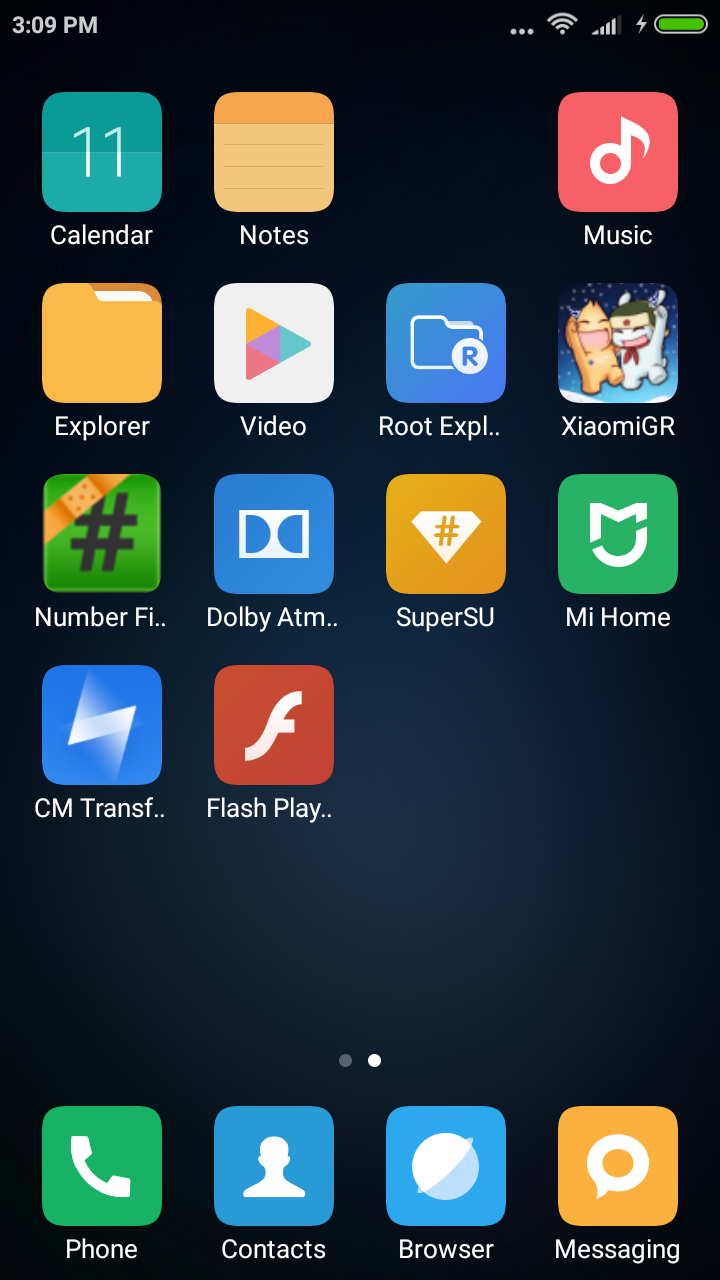Open the Calendar app

[102, 152]
